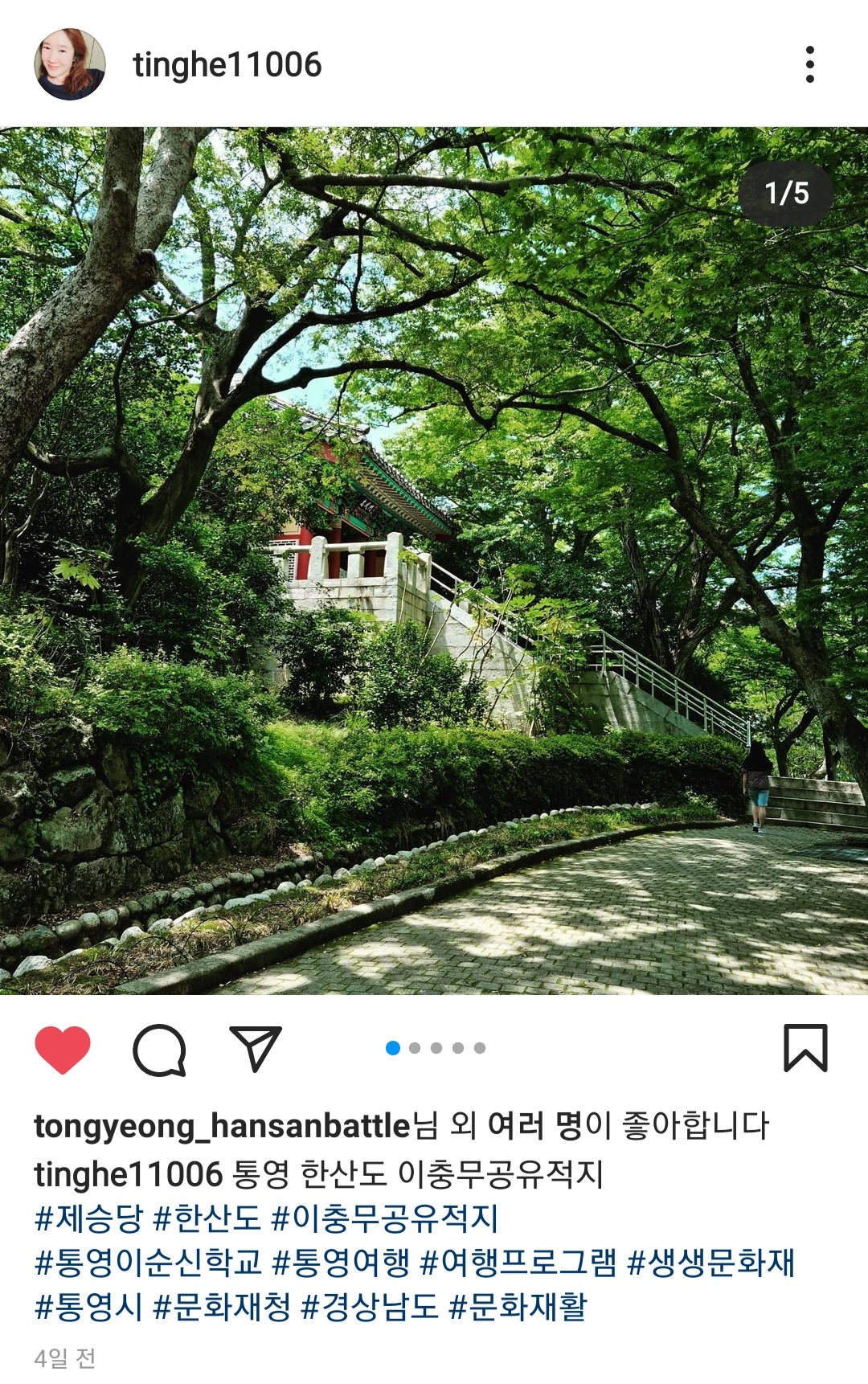868x1384 pixels.
Task: Open the #통영여행 hashtag
Action: pos(342,1263)
